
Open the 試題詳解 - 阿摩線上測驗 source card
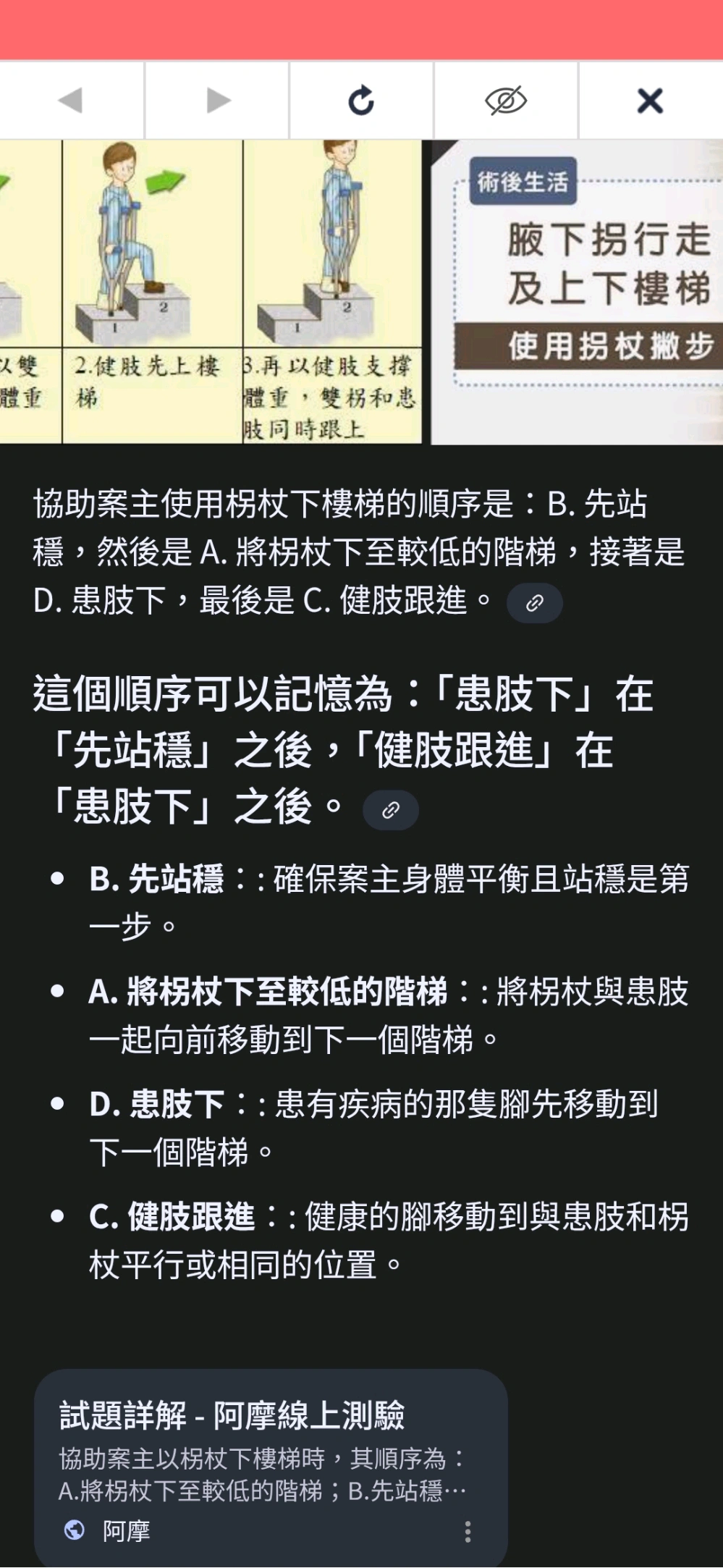[261, 1455]
